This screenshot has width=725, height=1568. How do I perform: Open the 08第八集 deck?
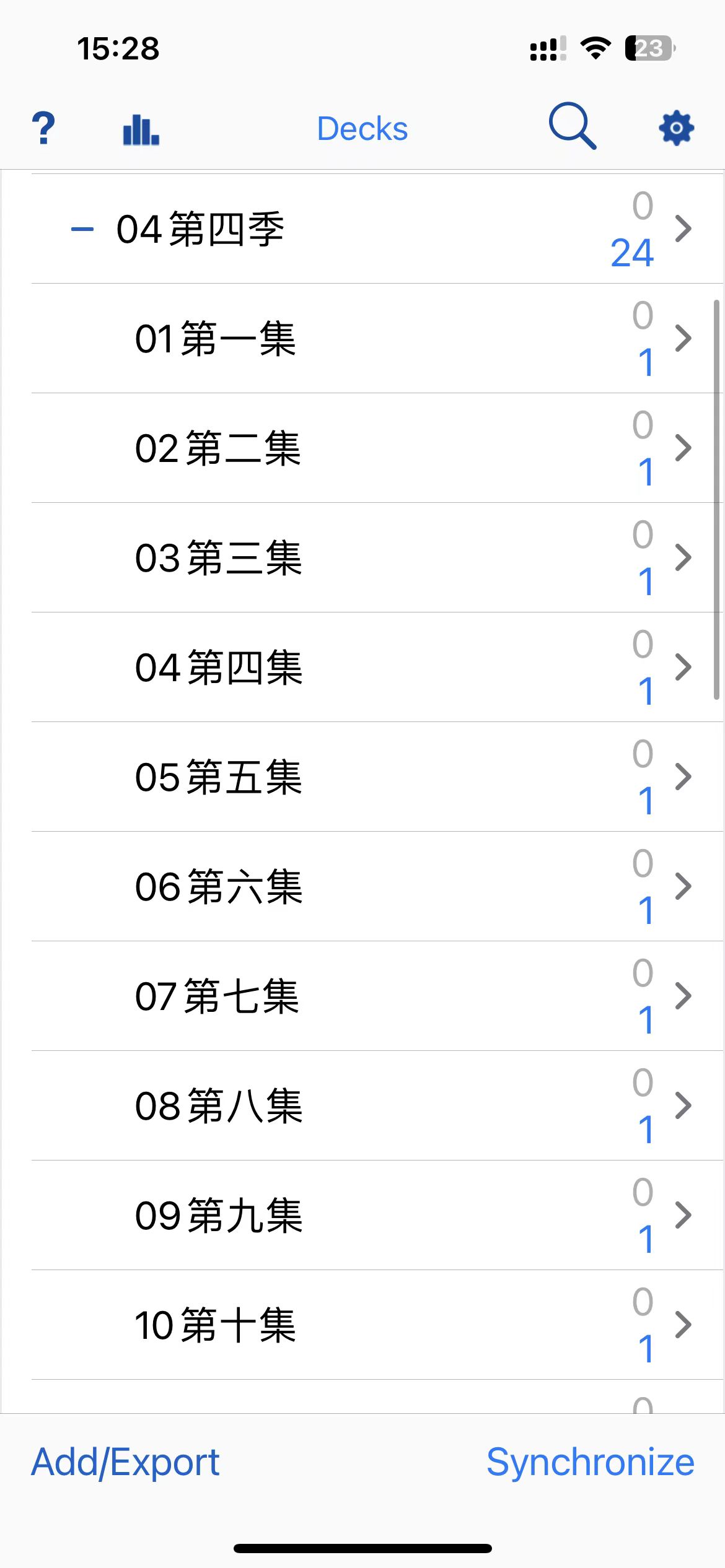[377, 1105]
